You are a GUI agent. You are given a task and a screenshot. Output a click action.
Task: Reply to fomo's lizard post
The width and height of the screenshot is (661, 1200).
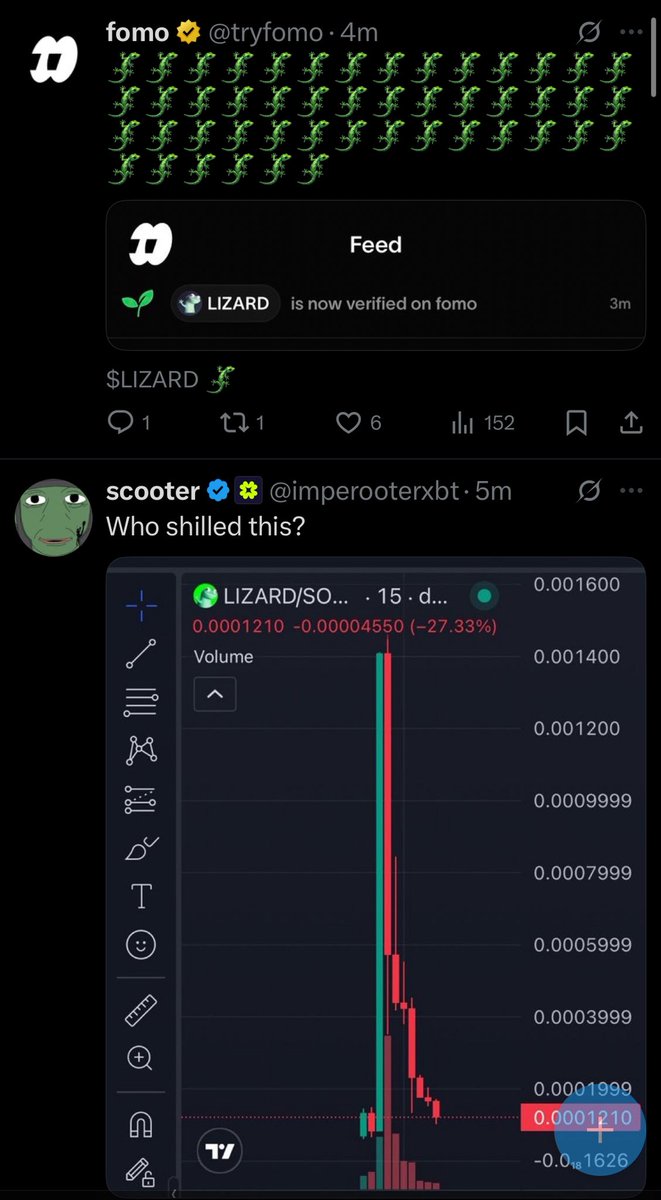coord(121,423)
